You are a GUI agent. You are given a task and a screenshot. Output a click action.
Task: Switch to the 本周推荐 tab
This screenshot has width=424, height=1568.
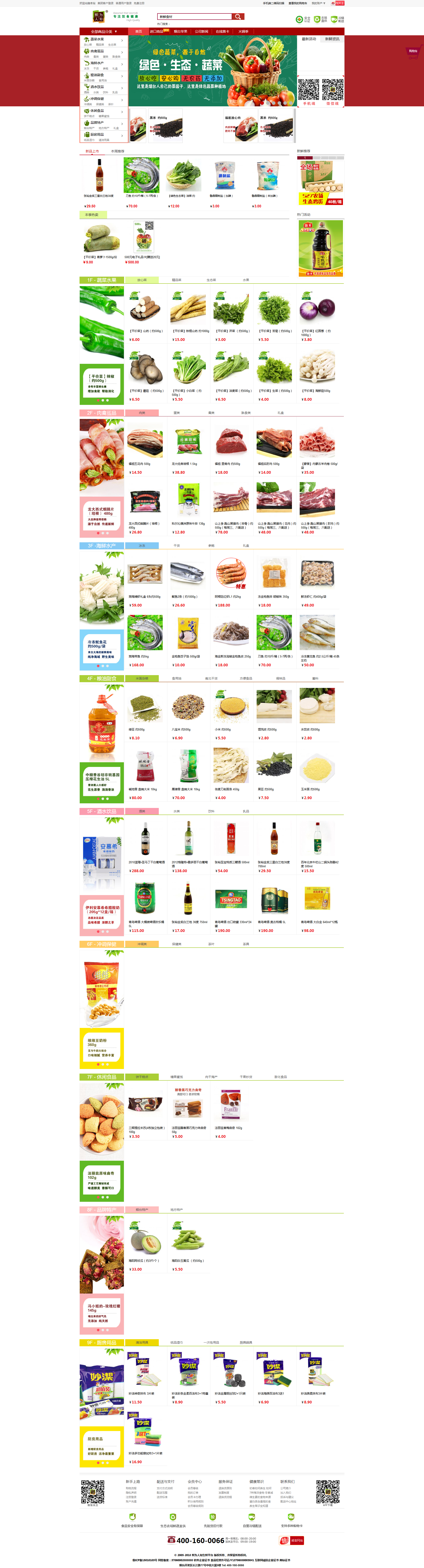click(117, 151)
